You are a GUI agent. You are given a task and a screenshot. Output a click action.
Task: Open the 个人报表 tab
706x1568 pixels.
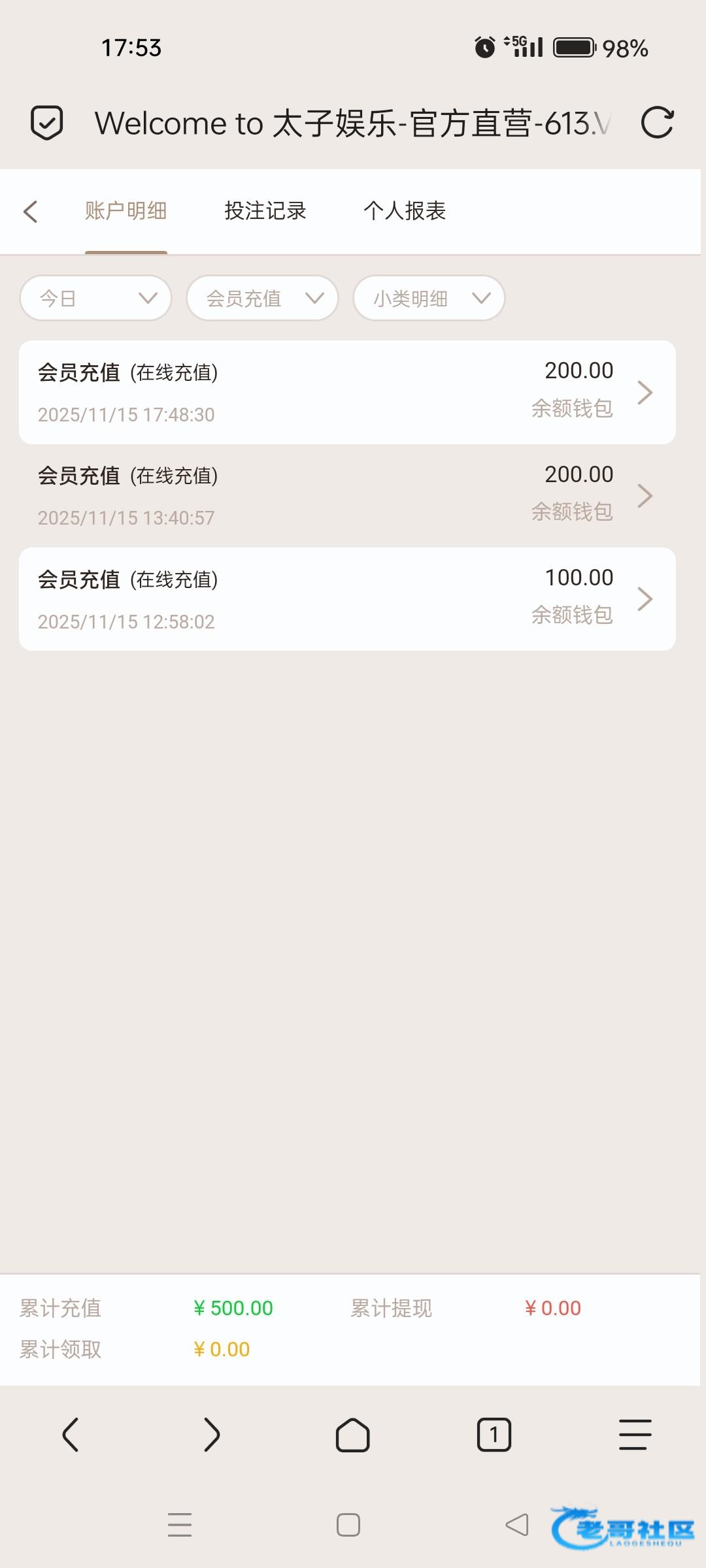click(405, 211)
